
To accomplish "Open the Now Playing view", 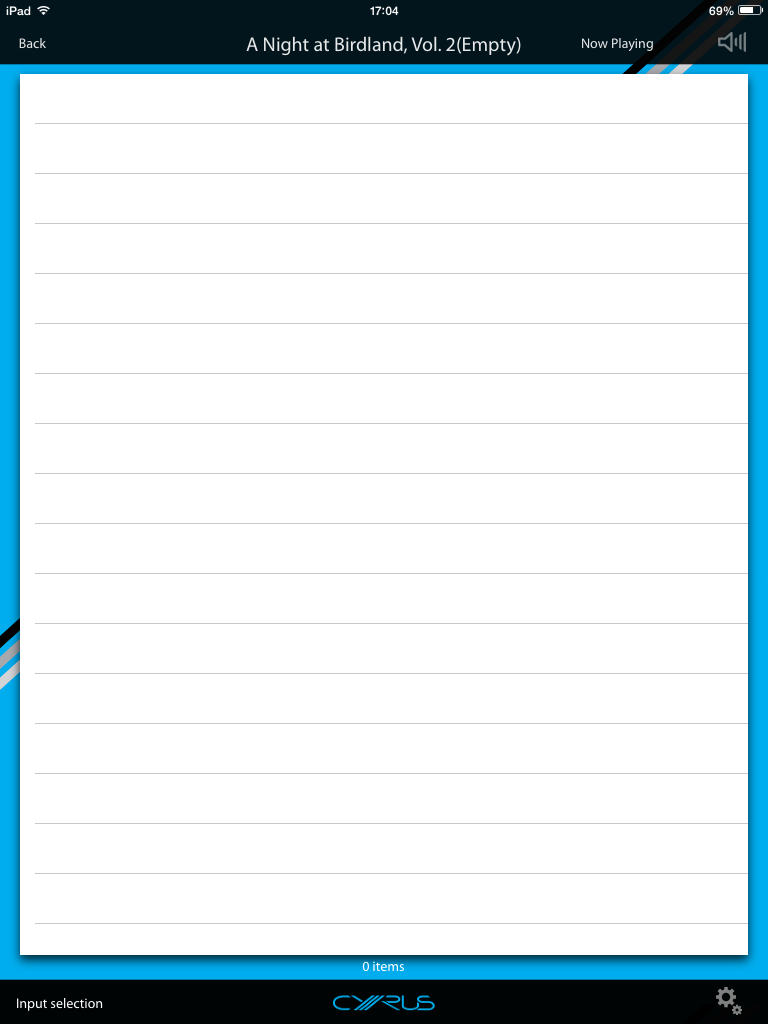I will [x=616, y=44].
